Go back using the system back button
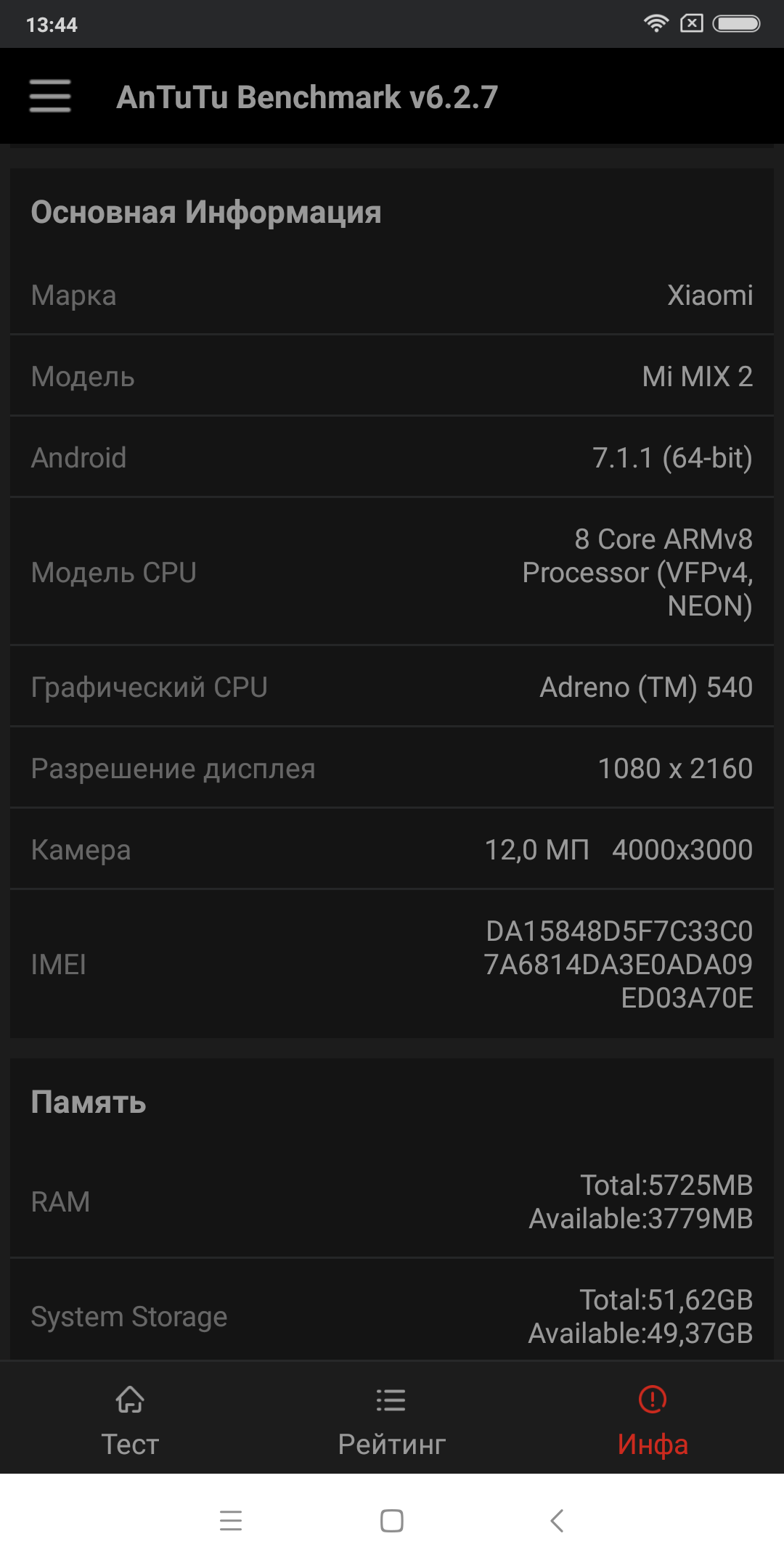784x1568 pixels. point(557,1520)
